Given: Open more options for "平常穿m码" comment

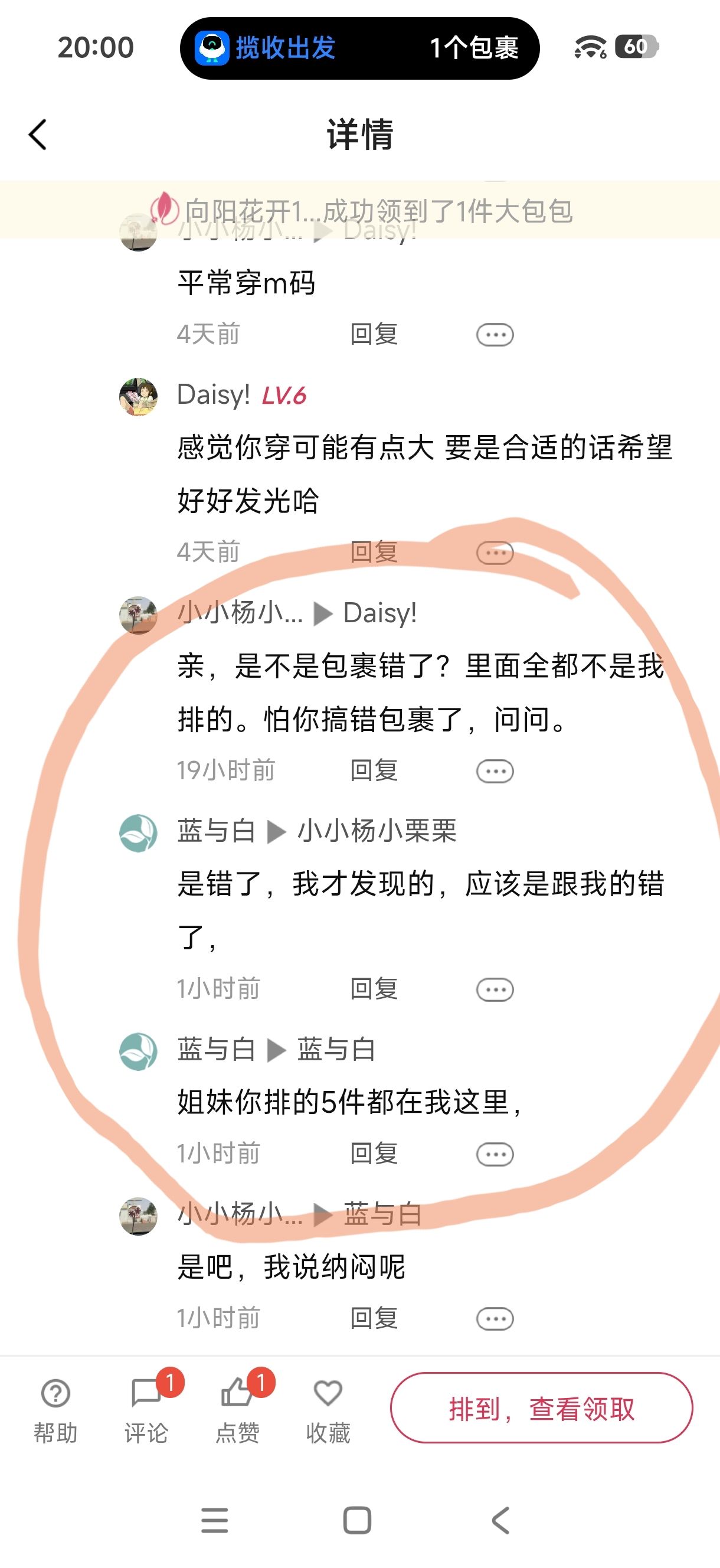Looking at the screenshot, I should (494, 335).
